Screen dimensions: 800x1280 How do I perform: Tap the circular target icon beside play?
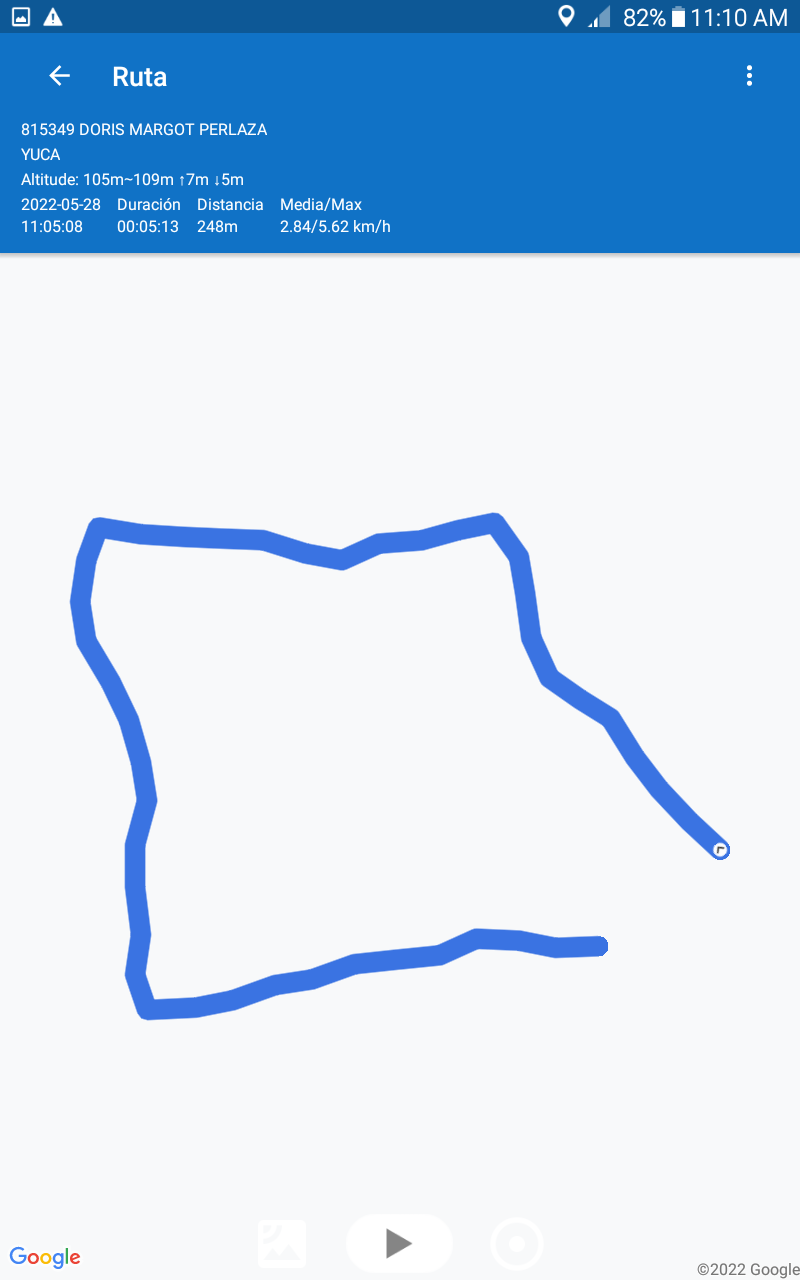517,1244
